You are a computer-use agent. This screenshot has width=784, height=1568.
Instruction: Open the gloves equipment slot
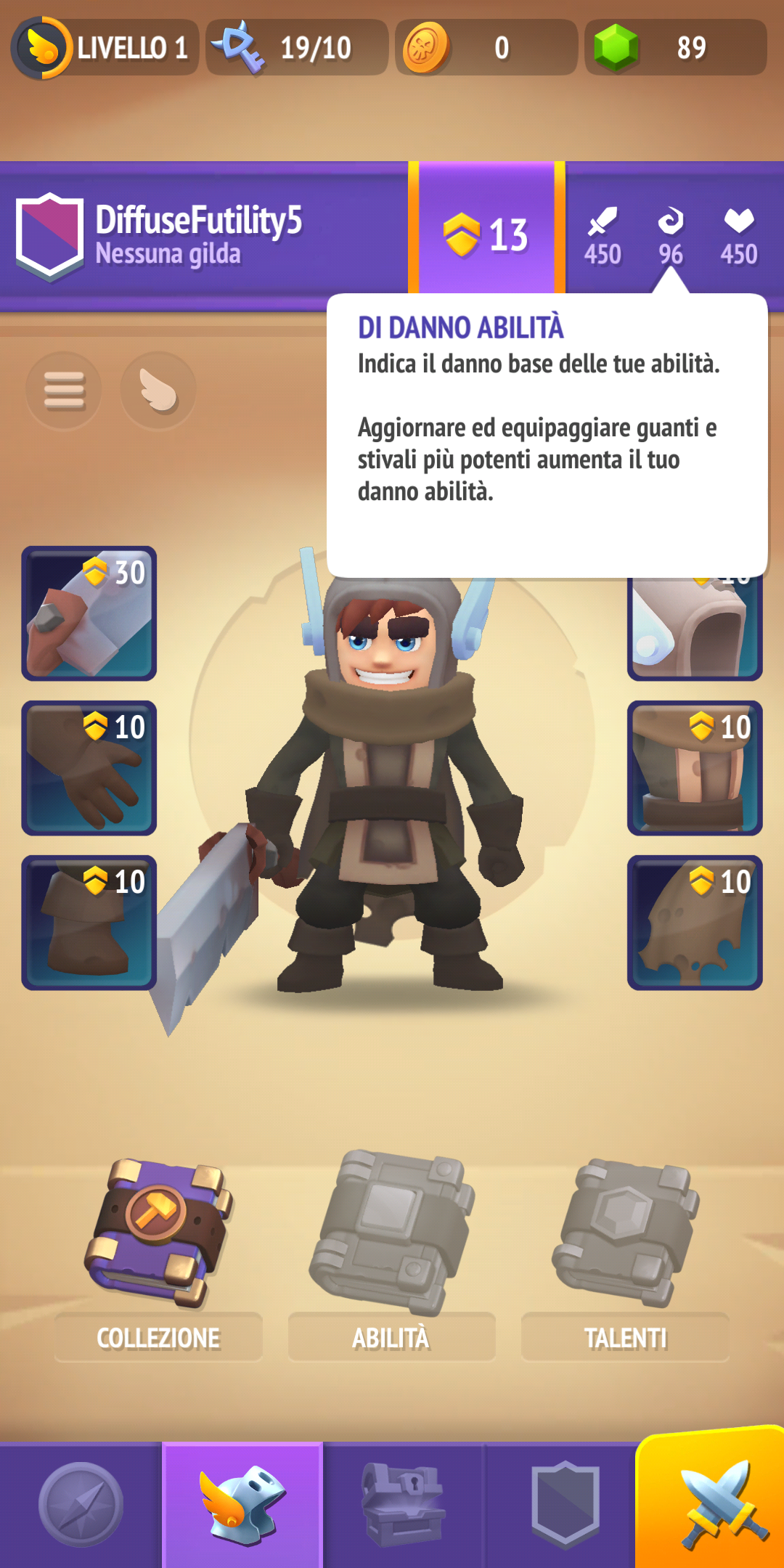point(89,768)
